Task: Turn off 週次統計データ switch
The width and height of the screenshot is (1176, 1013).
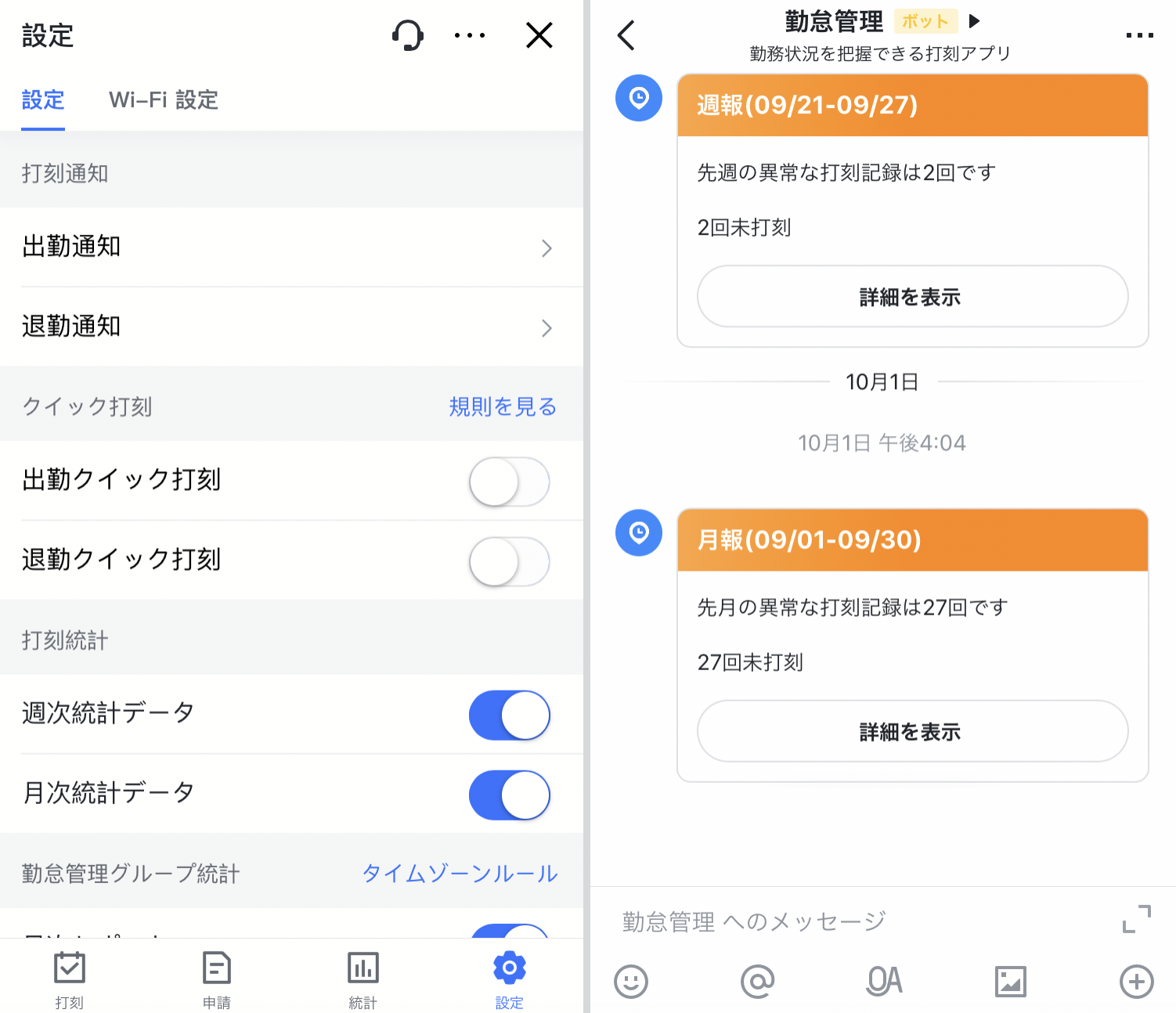Action: coord(509,715)
